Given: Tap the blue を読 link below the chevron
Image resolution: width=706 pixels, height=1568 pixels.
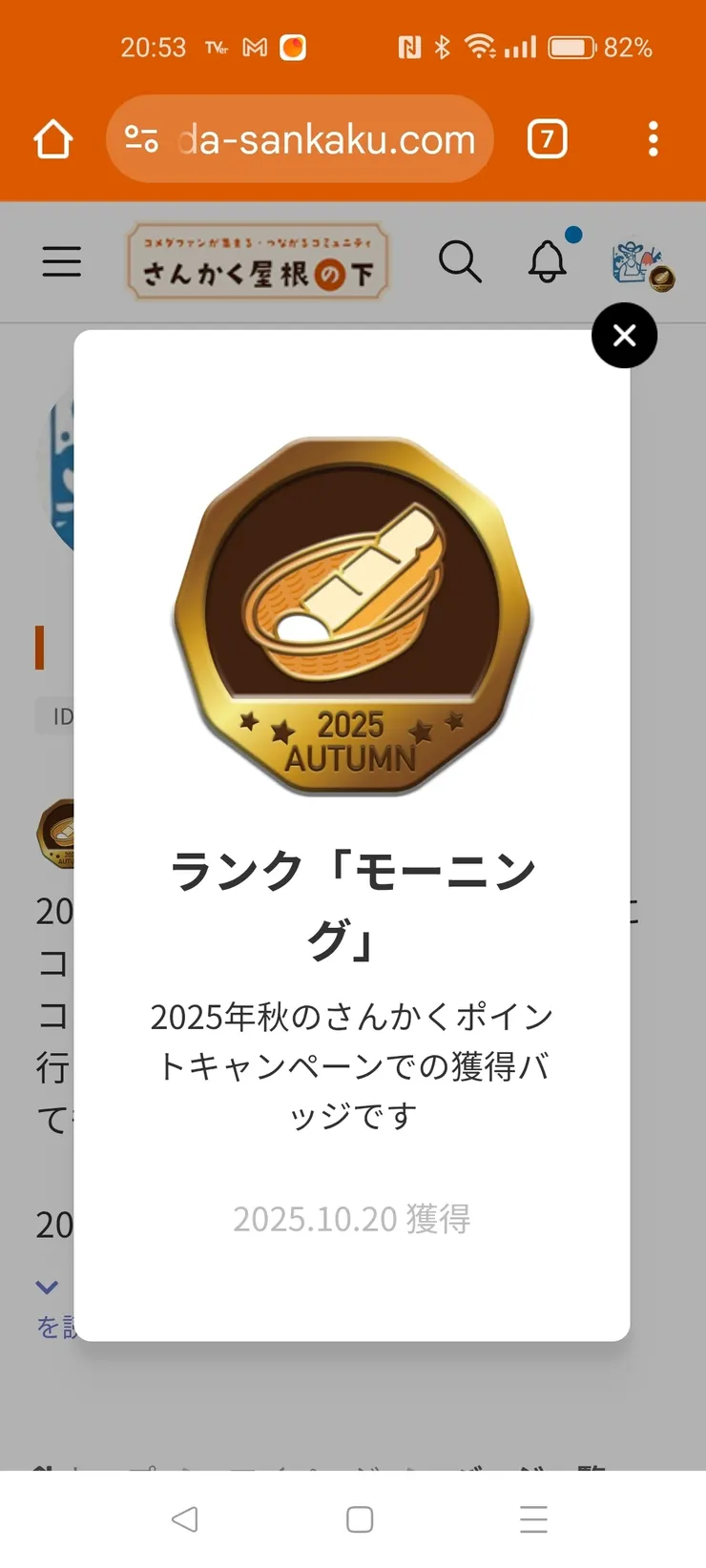Looking at the screenshot, I should [52, 1327].
